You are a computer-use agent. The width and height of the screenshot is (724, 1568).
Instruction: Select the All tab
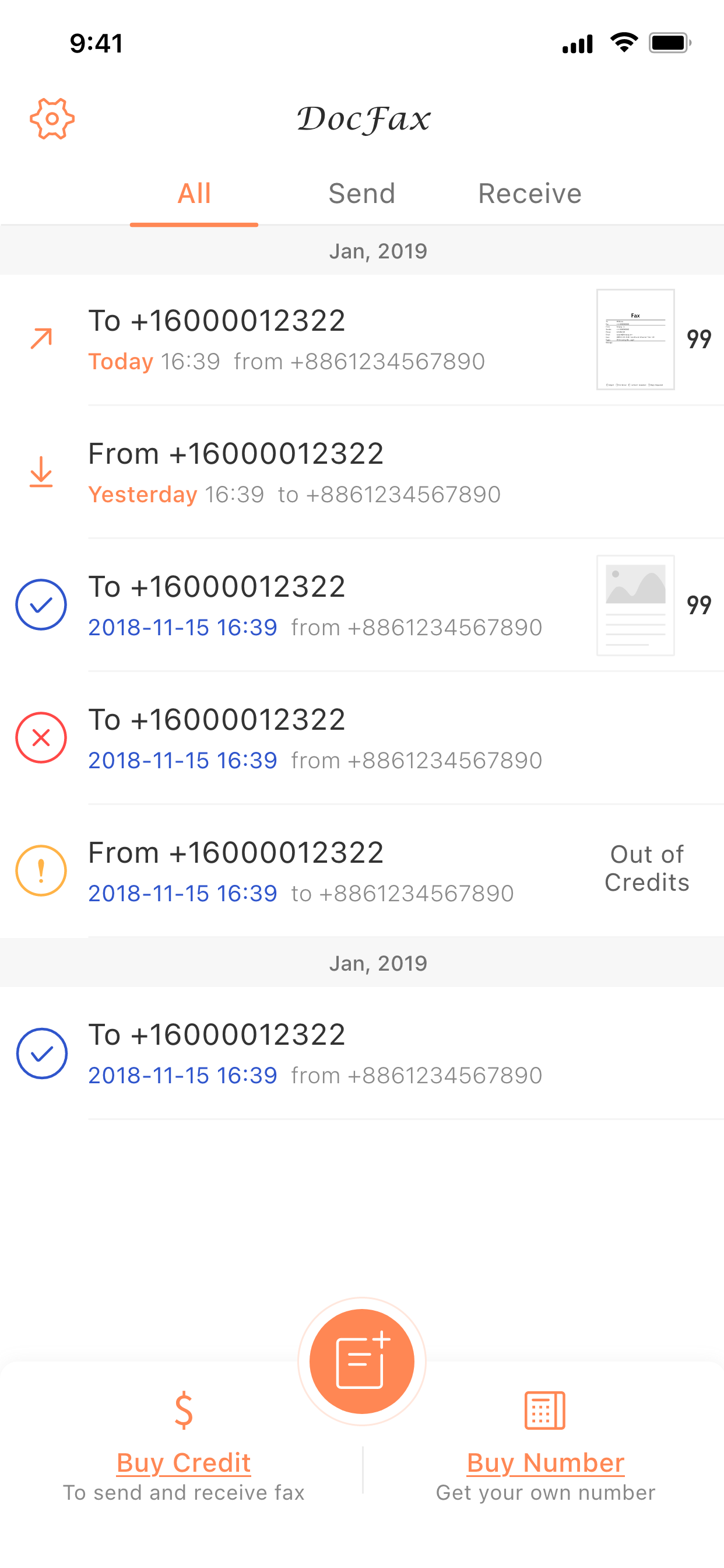[194, 194]
